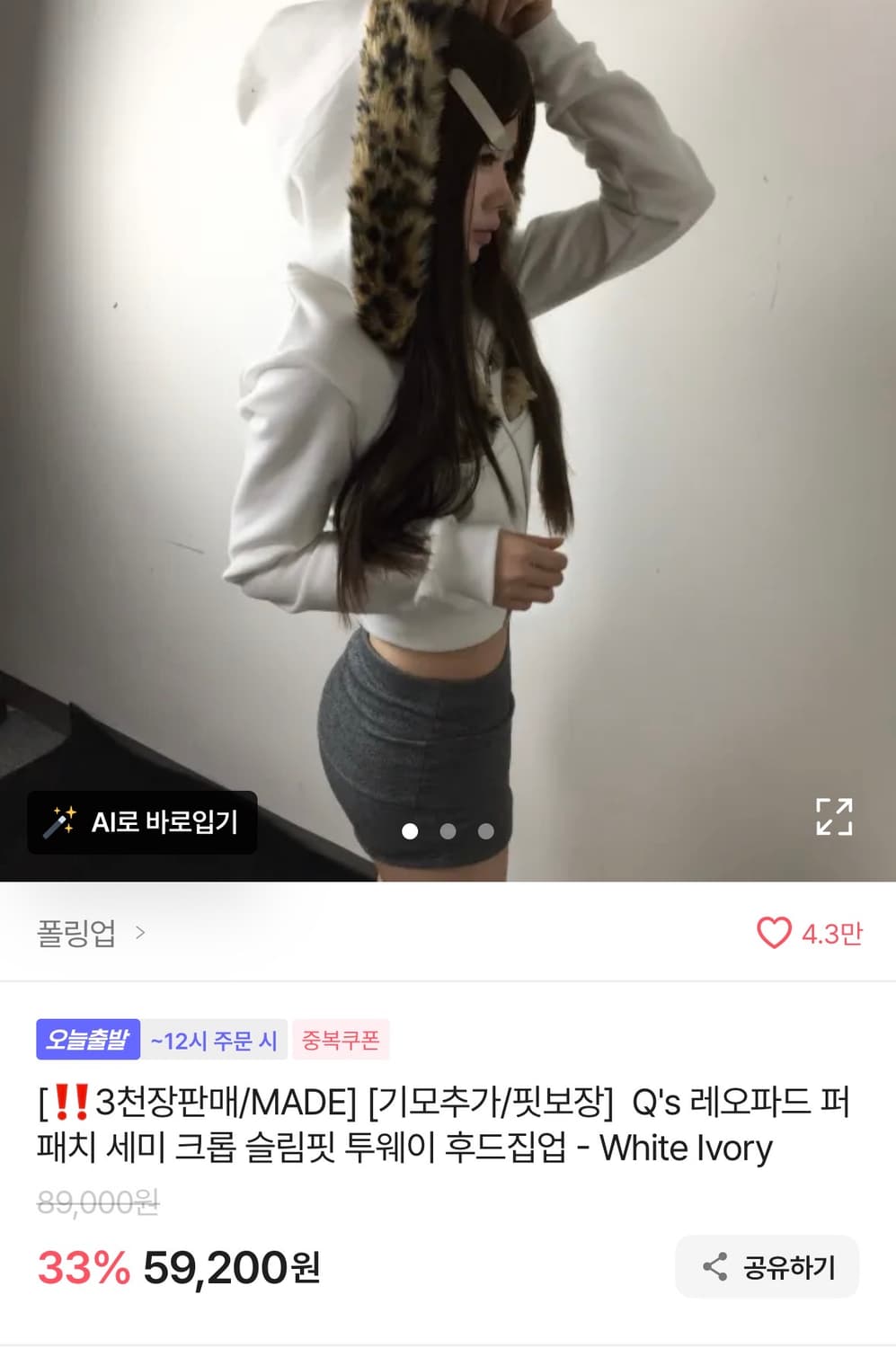
Task: Tap the share arrow icon in 공유하기 button
Action: 715,1266
